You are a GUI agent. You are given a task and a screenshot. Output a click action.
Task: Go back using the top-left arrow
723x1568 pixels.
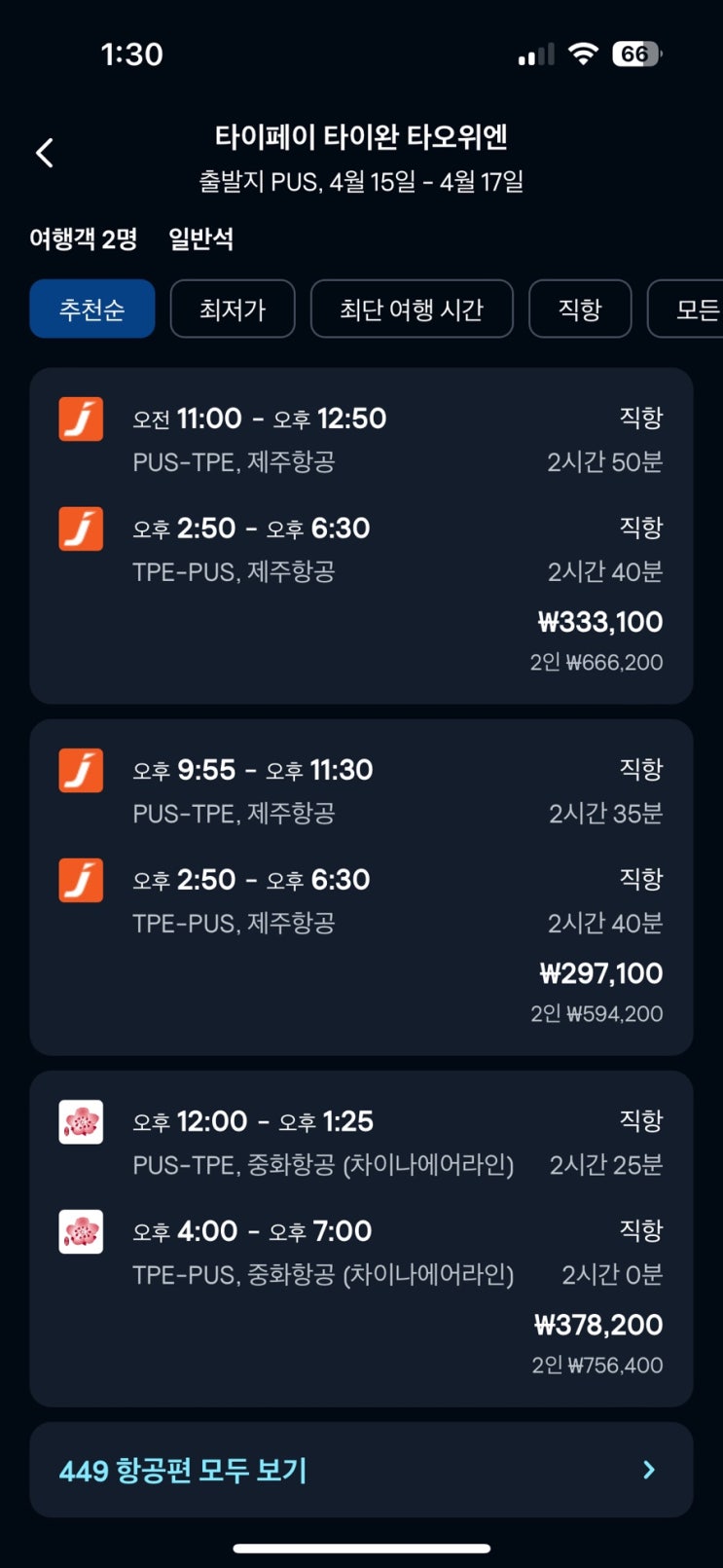point(45,153)
